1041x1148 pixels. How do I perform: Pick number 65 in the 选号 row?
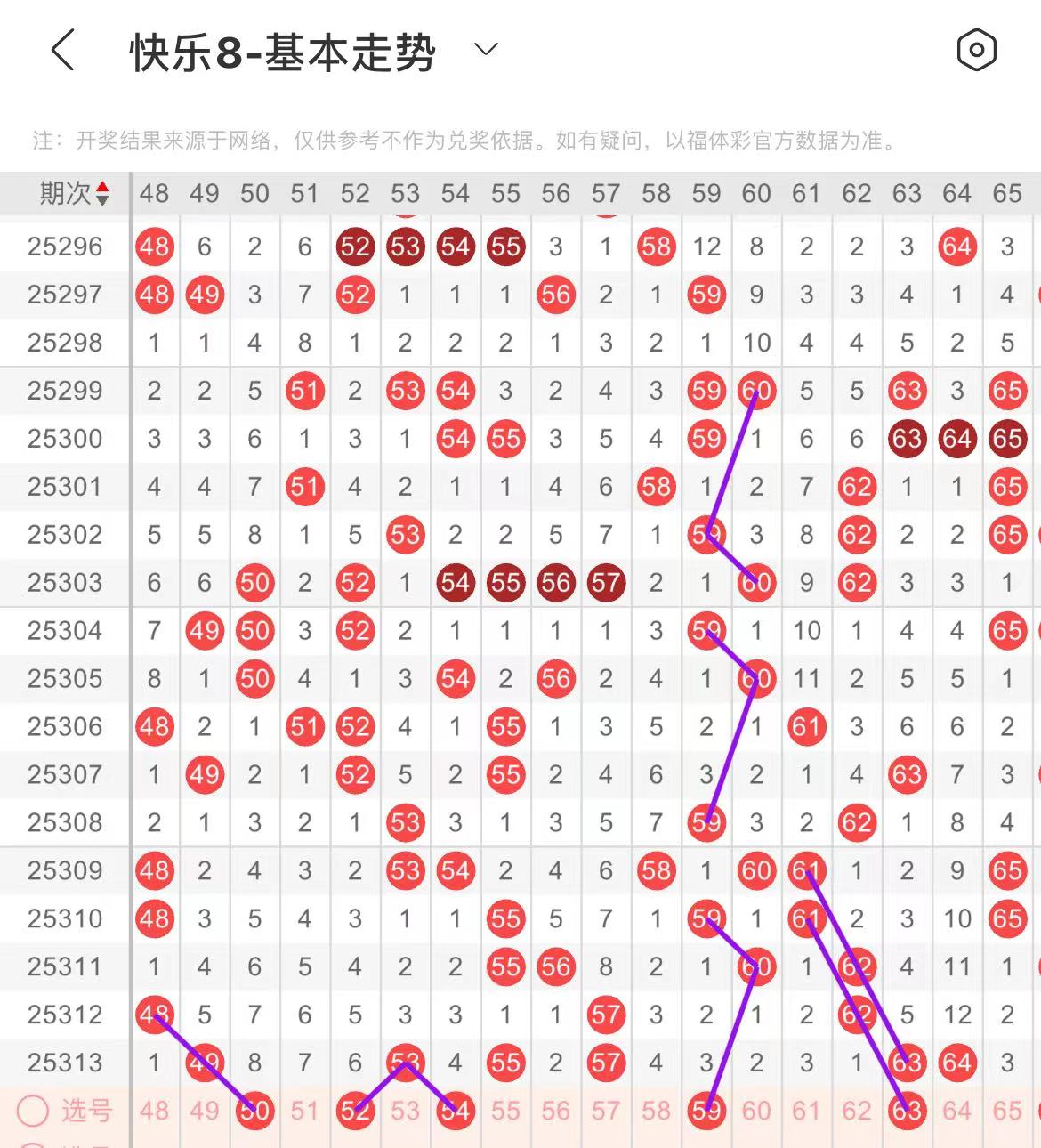pyautogui.click(x=1007, y=1111)
